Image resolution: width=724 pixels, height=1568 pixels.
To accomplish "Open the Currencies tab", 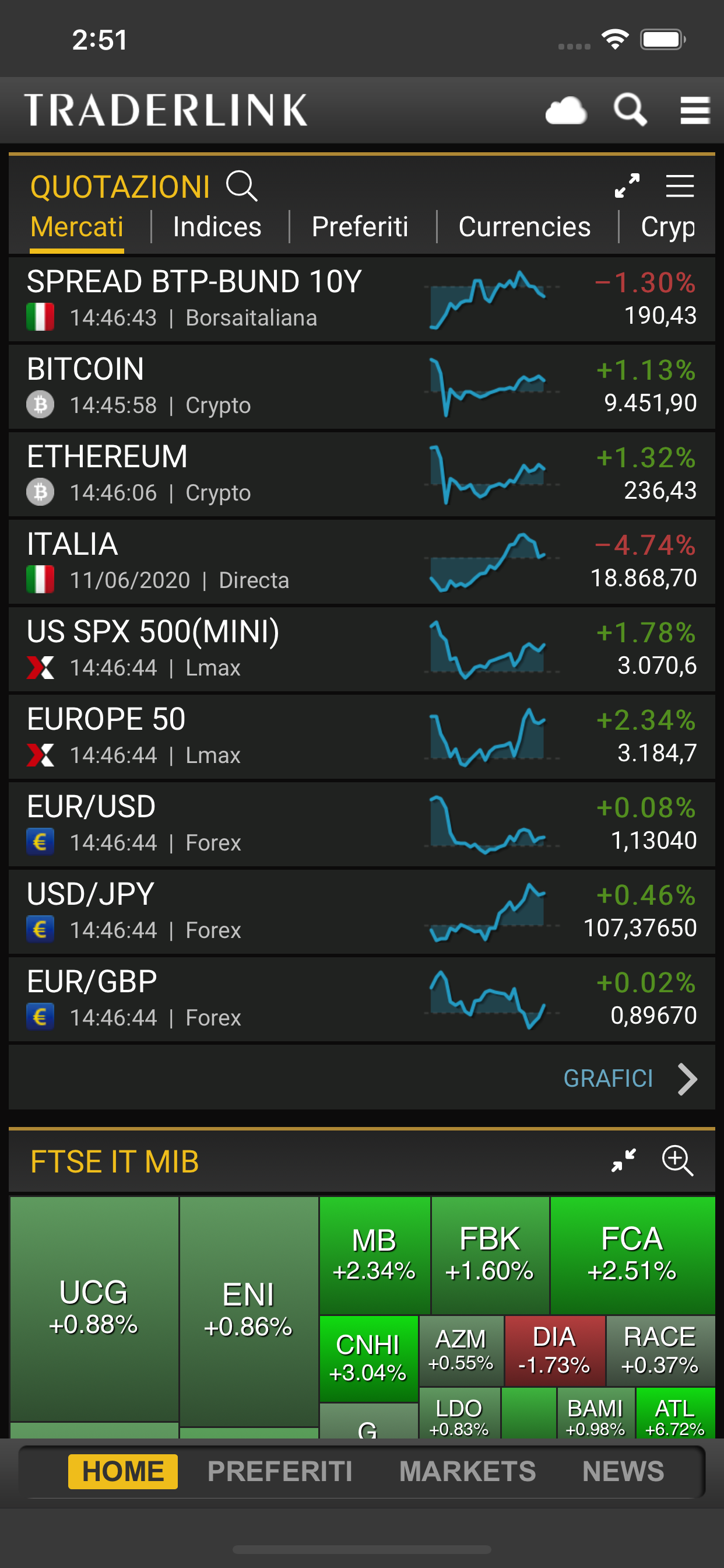I will coord(525,226).
